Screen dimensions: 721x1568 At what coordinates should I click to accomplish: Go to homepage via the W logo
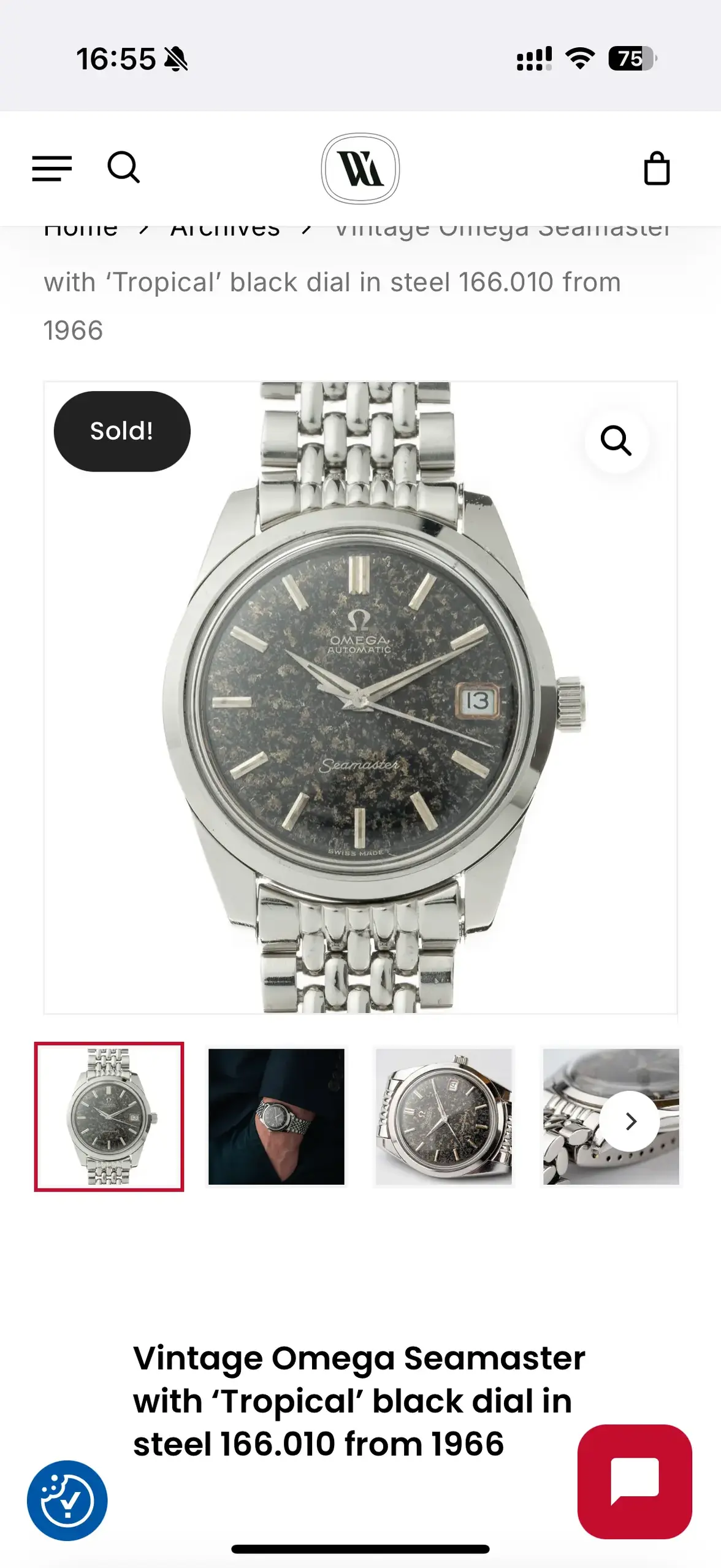pos(360,169)
